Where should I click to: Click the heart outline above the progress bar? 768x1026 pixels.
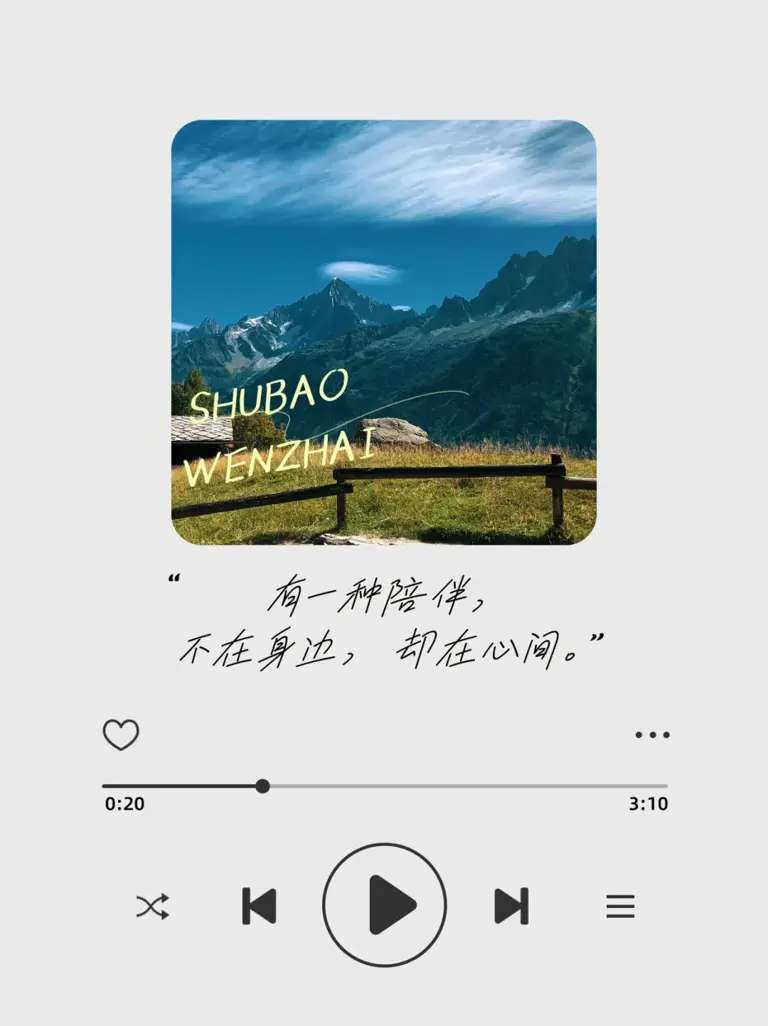[120, 735]
